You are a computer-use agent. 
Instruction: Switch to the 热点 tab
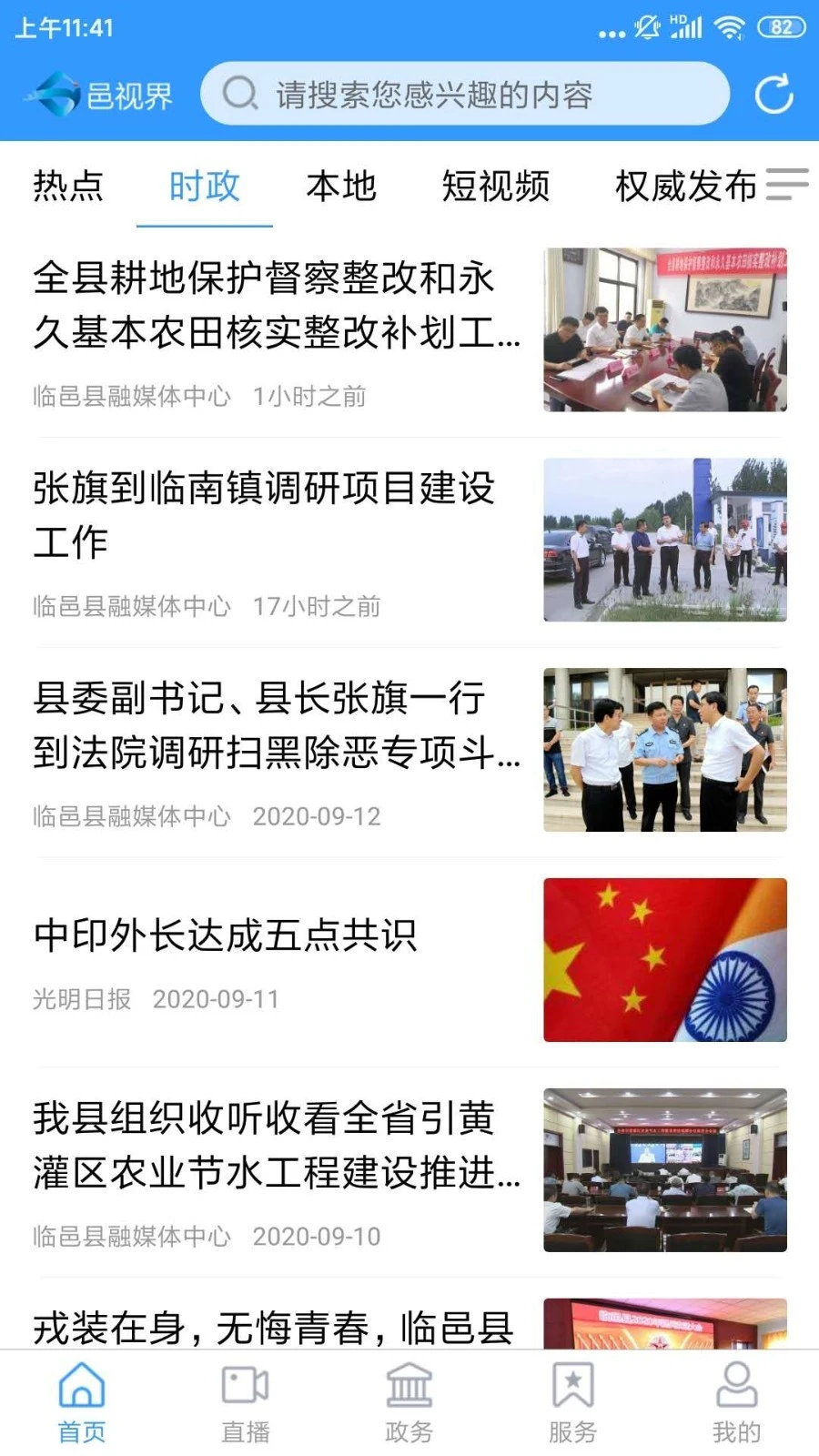click(x=68, y=186)
